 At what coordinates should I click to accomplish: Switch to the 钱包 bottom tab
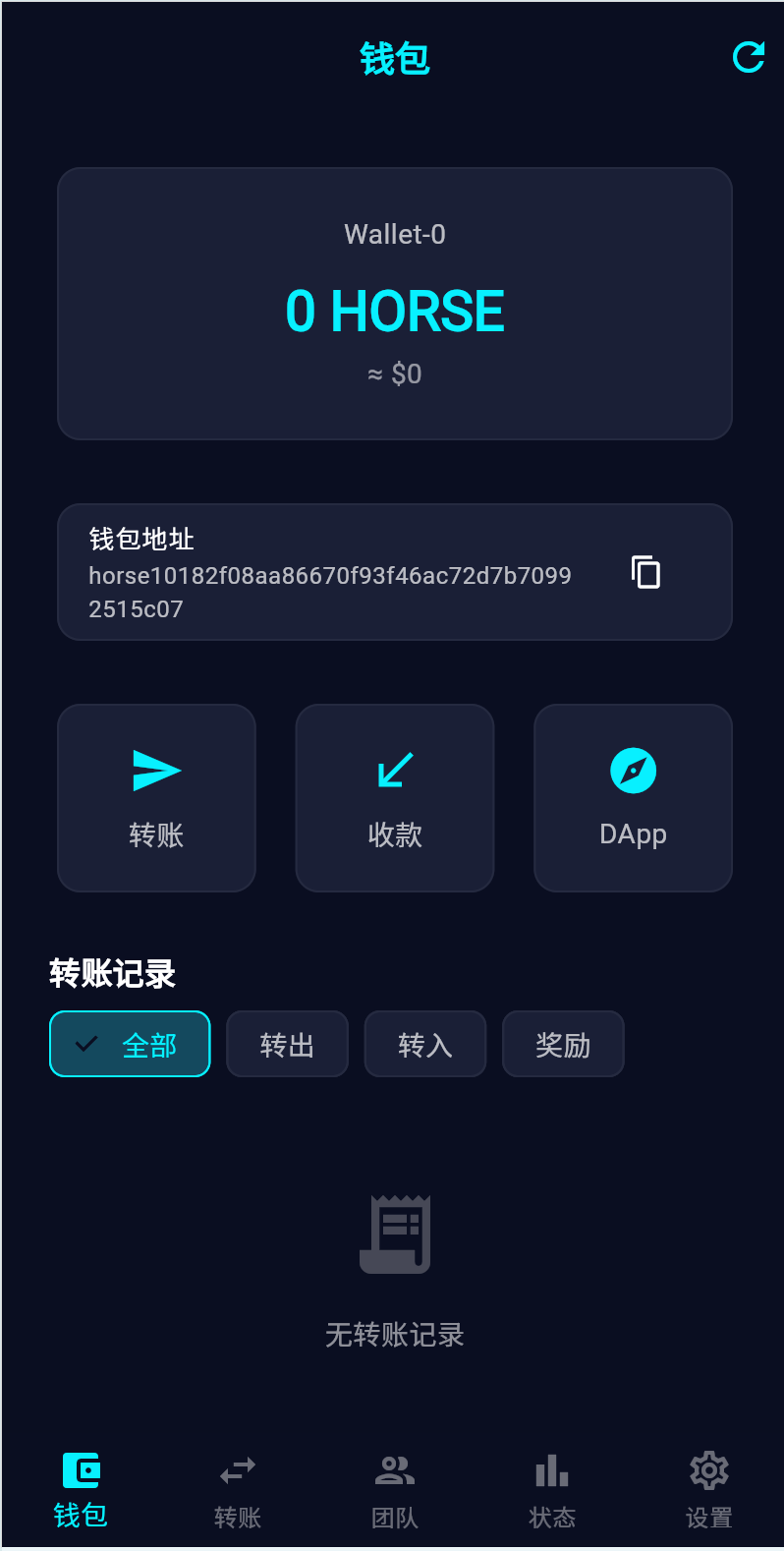[x=81, y=1491]
